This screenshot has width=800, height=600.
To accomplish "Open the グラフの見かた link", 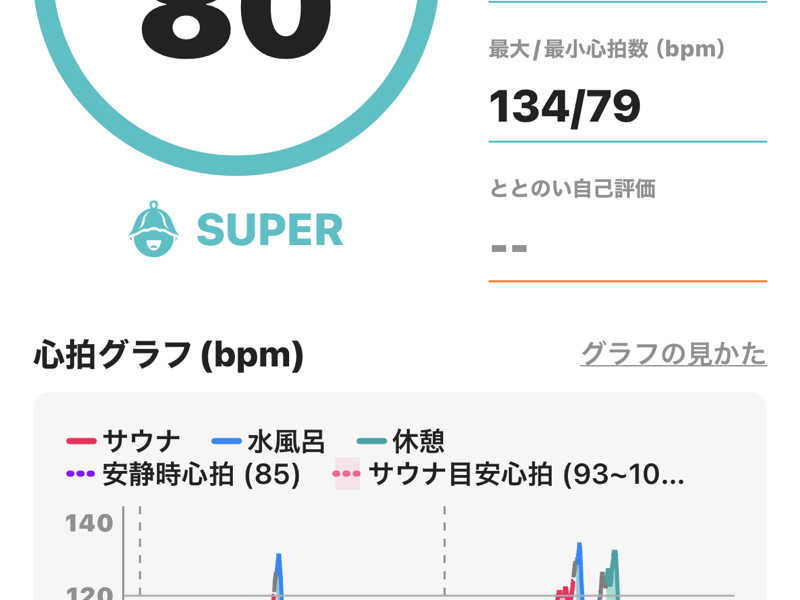I will [673, 354].
